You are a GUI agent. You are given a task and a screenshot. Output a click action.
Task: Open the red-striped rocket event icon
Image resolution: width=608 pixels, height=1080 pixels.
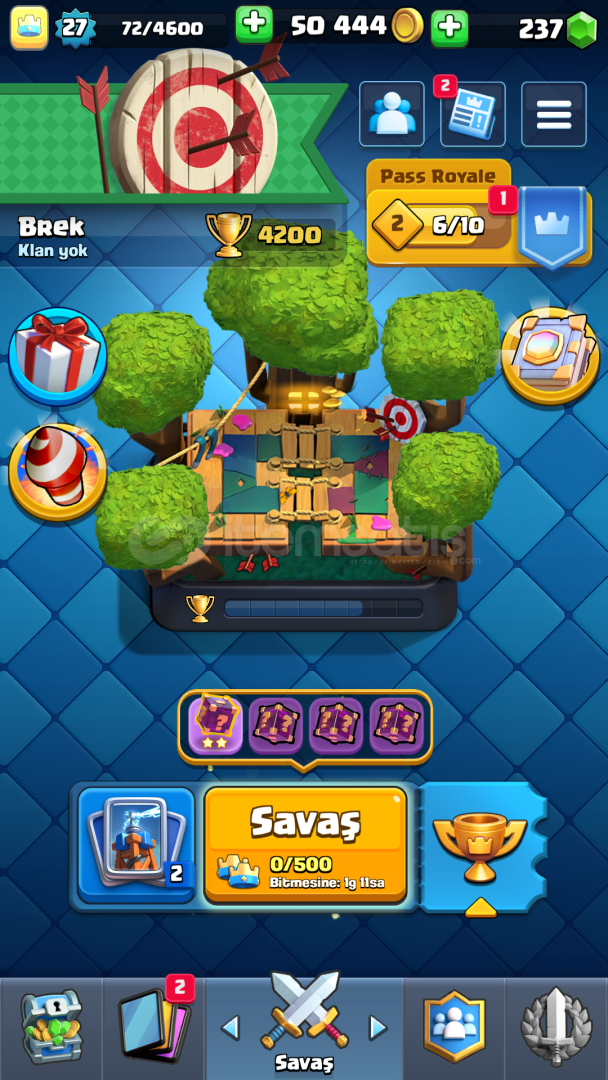coord(58,472)
